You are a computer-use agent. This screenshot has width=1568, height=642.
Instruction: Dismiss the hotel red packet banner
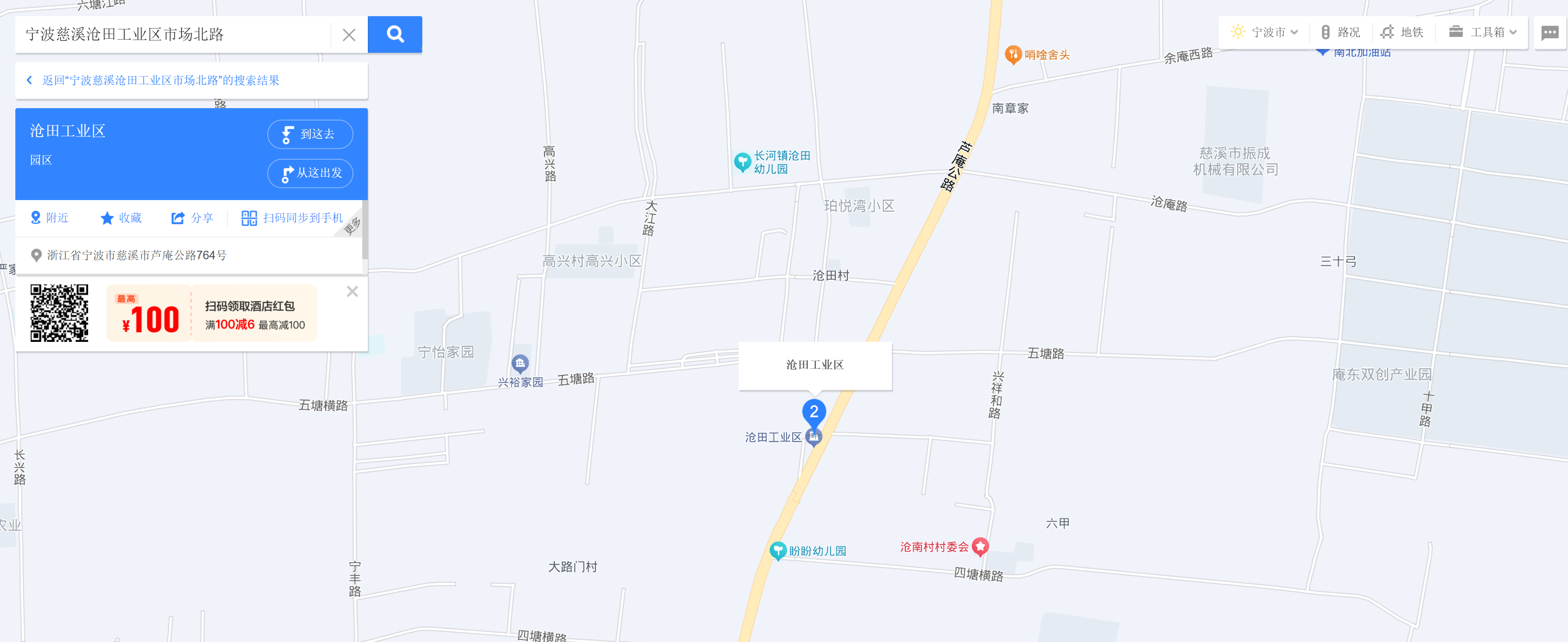point(352,292)
